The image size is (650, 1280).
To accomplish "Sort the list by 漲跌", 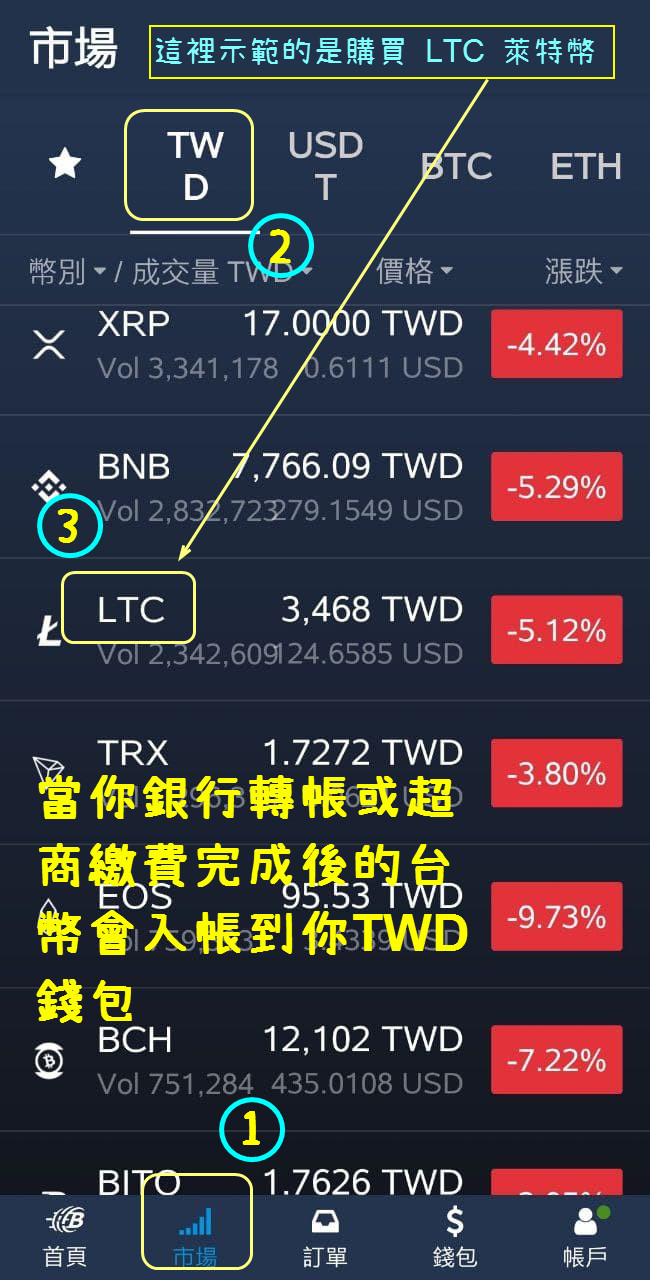I will point(583,271).
